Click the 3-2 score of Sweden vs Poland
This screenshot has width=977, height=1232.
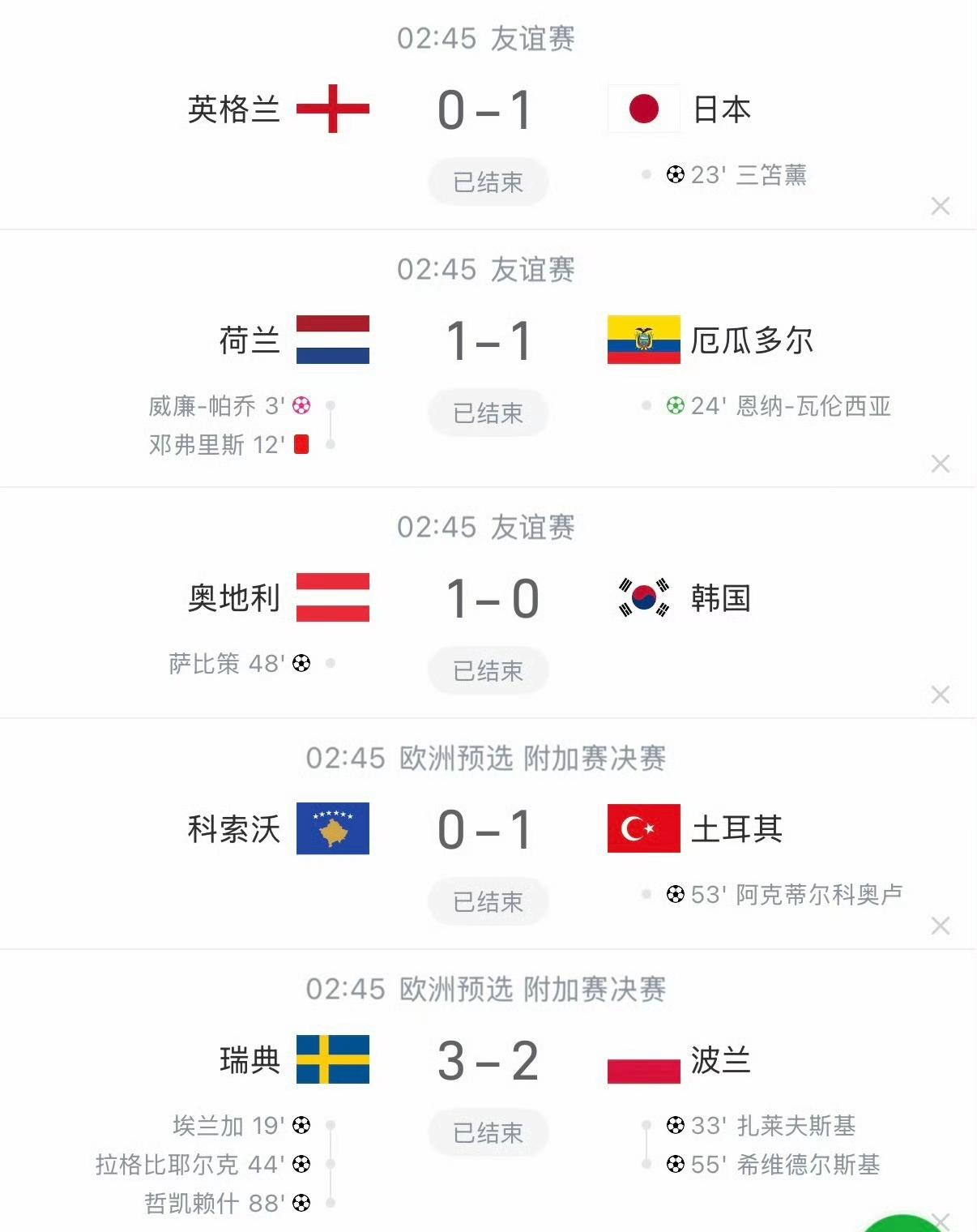(488, 1059)
